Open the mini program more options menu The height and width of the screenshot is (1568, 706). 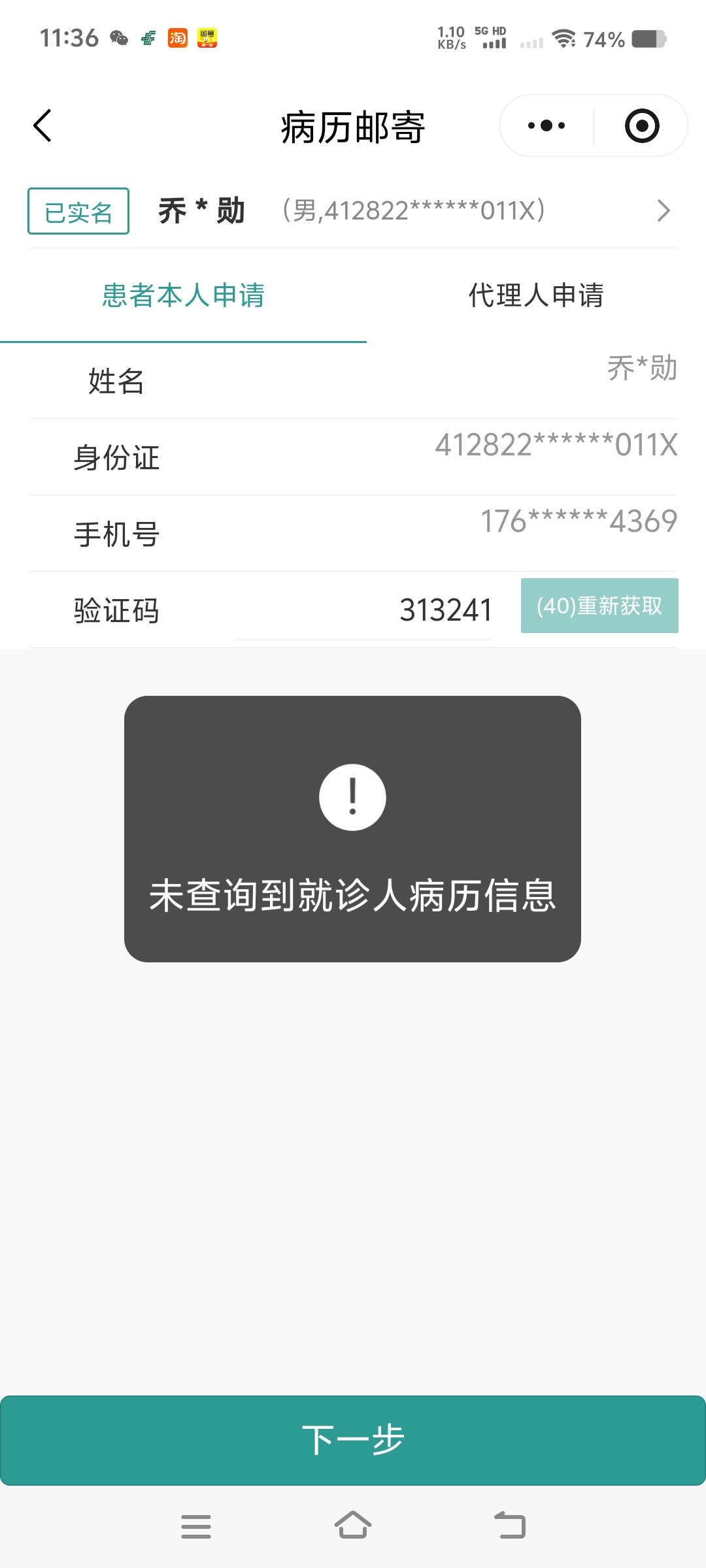point(546,125)
